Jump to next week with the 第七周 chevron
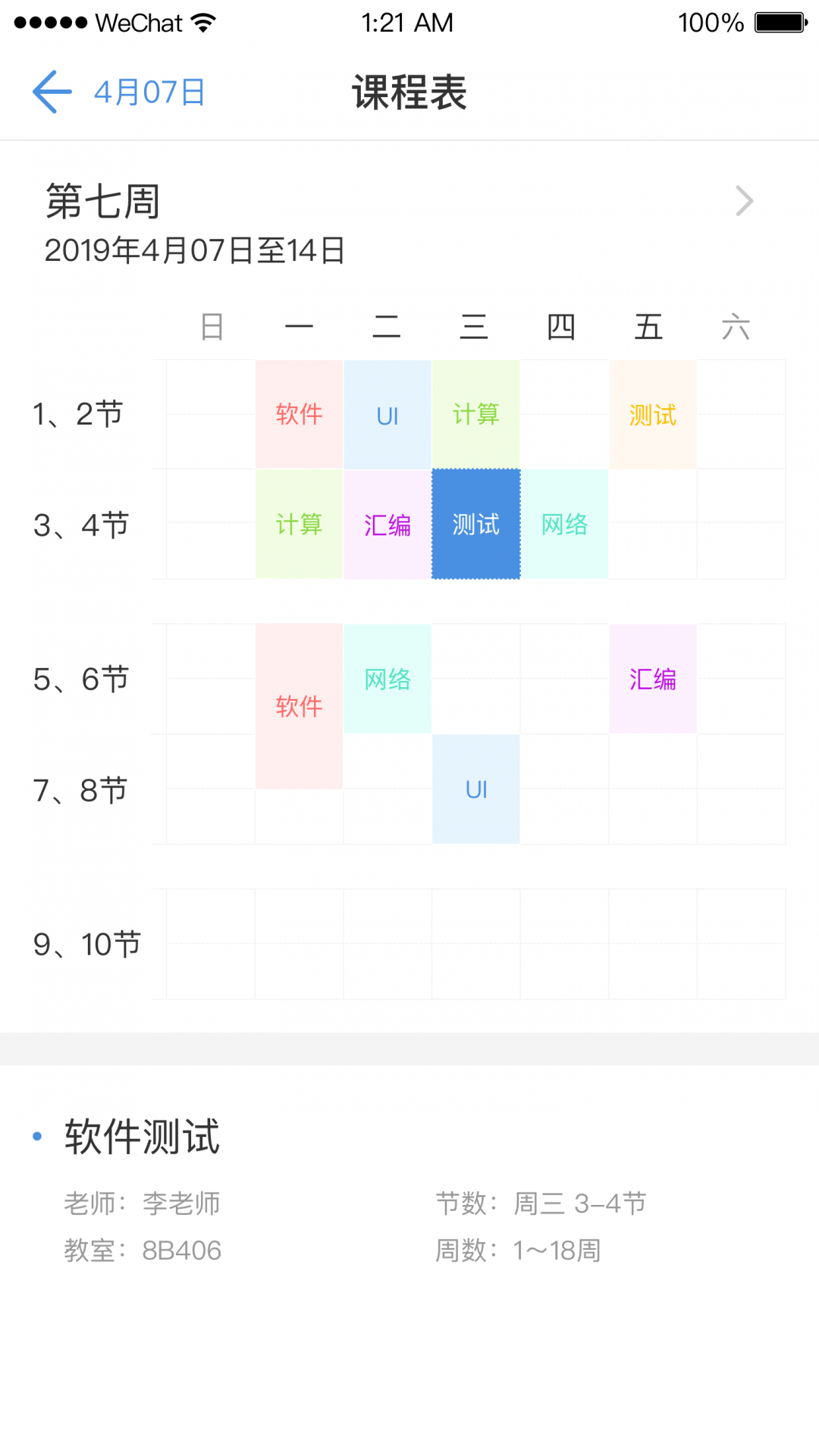 pos(744,201)
